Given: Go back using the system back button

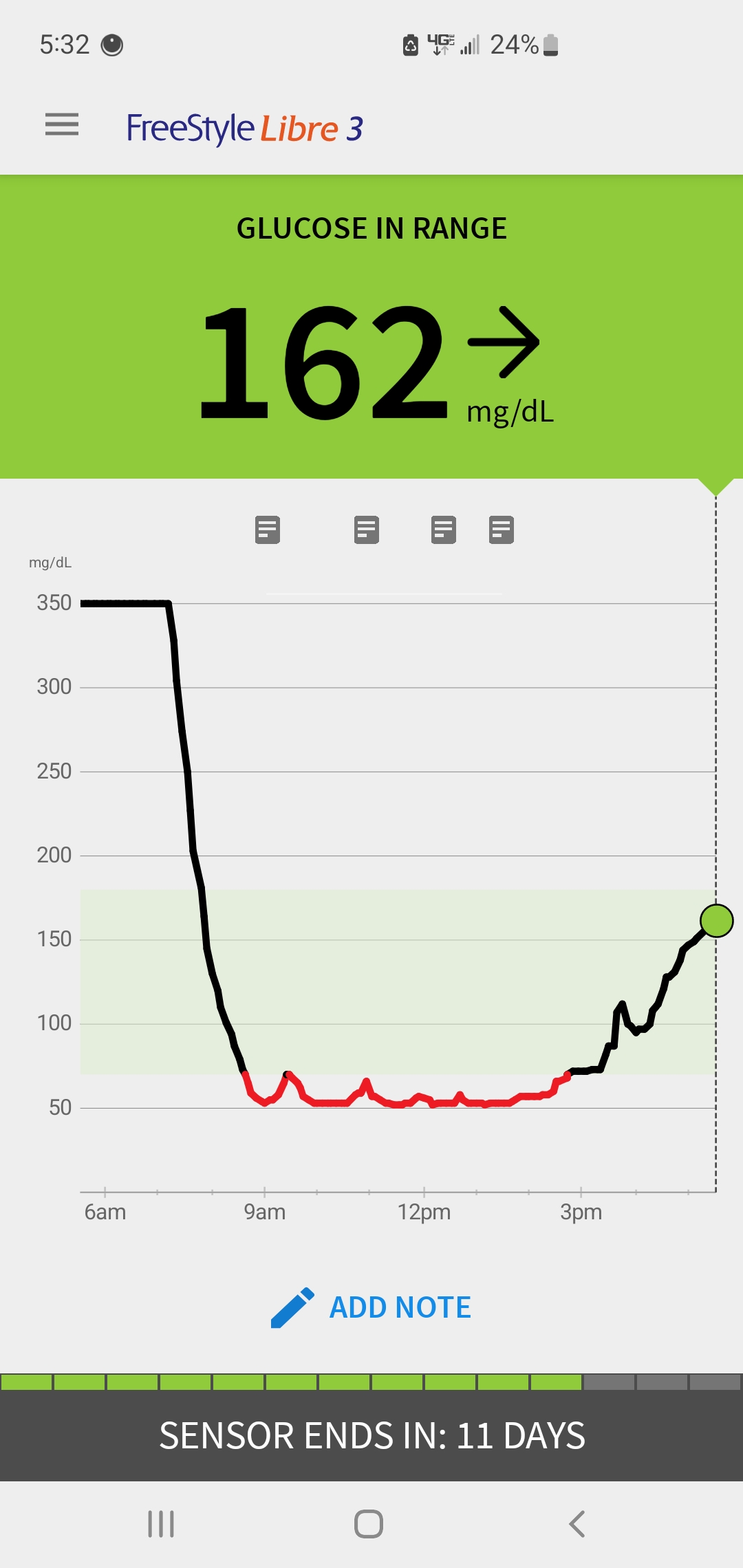Looking at the screenshot, I should tap(577, 1523).
